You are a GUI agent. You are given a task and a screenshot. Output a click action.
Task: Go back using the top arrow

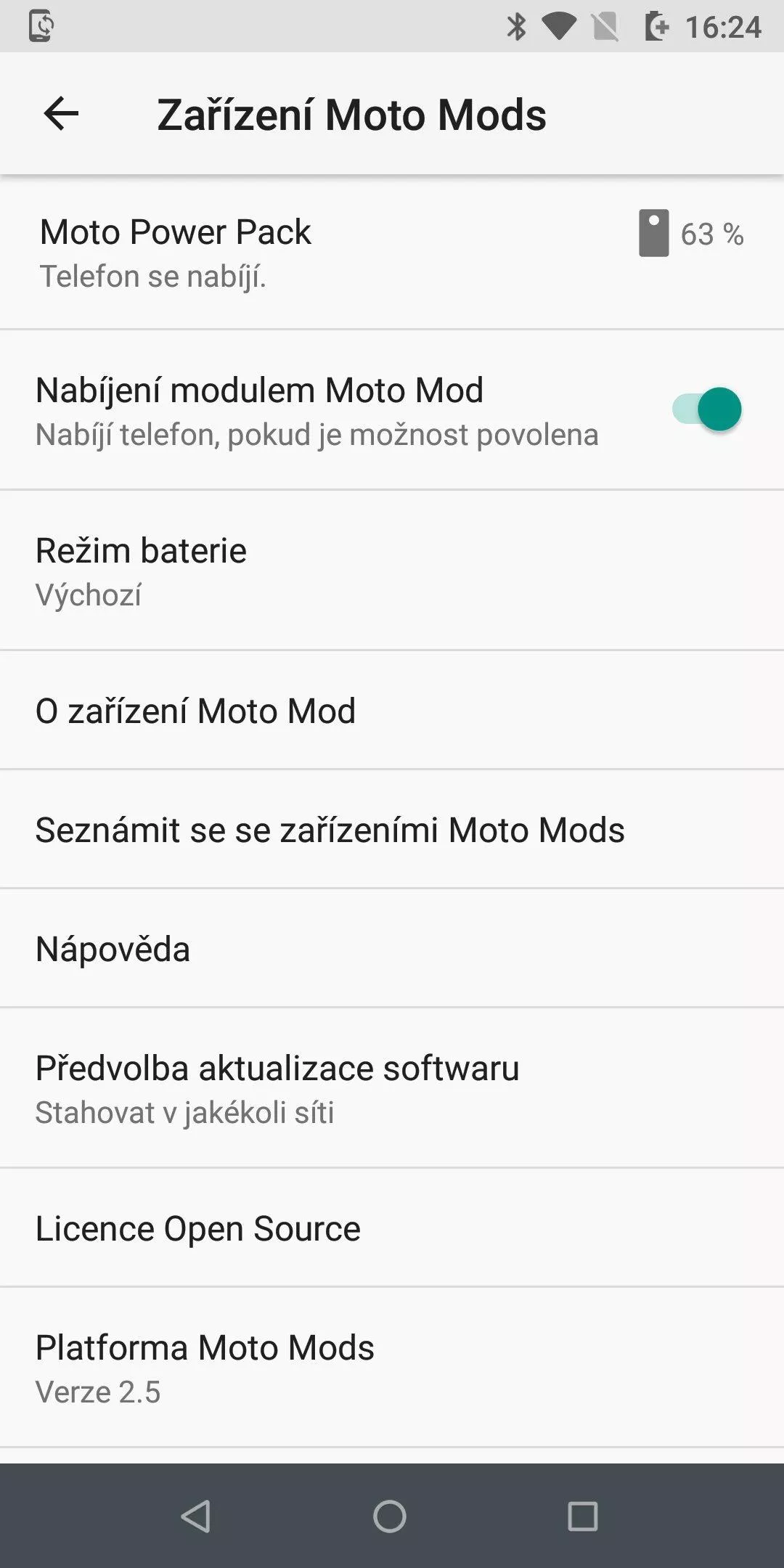(61, 114)
